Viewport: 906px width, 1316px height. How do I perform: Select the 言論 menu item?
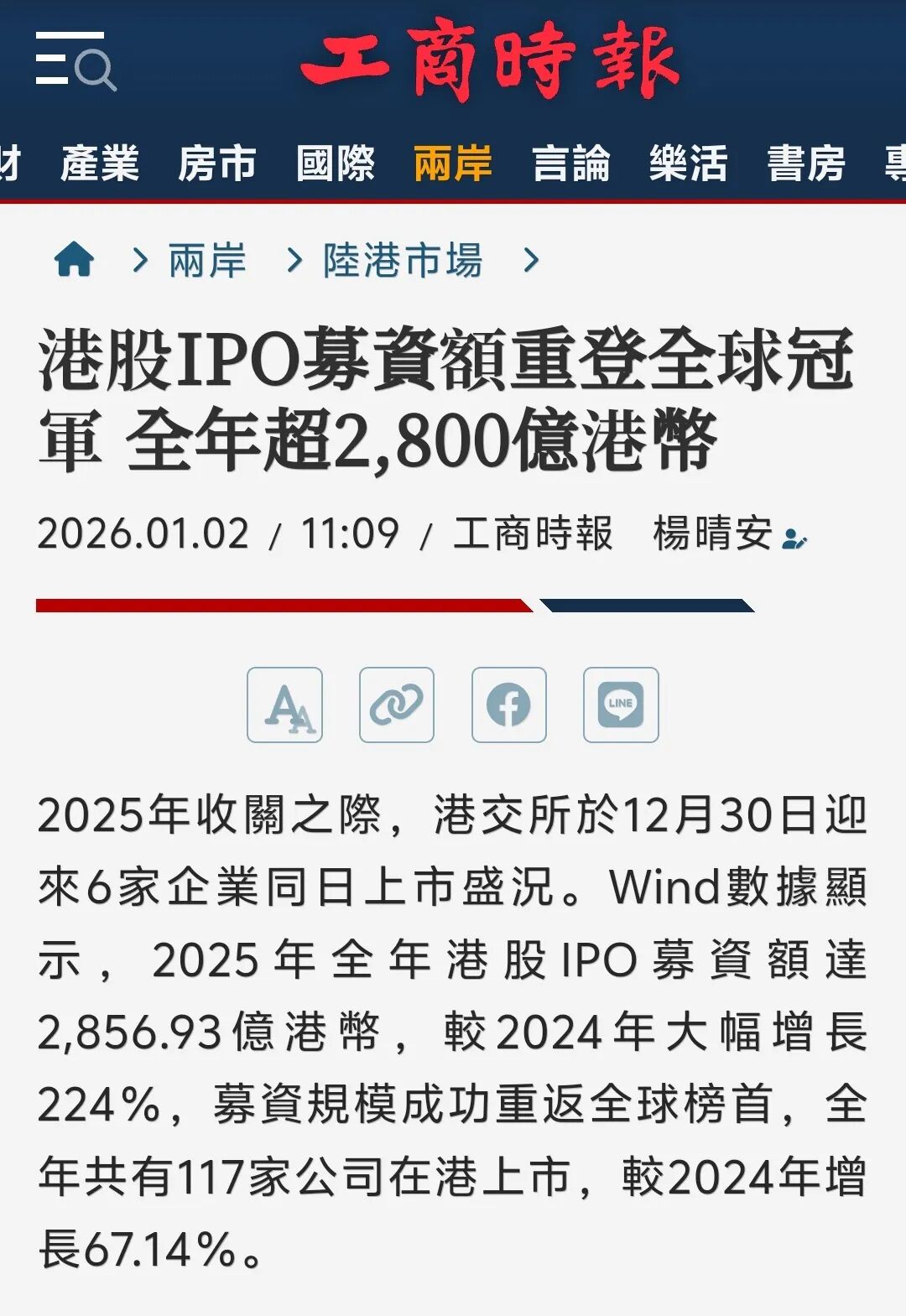(x=570, y=164)
